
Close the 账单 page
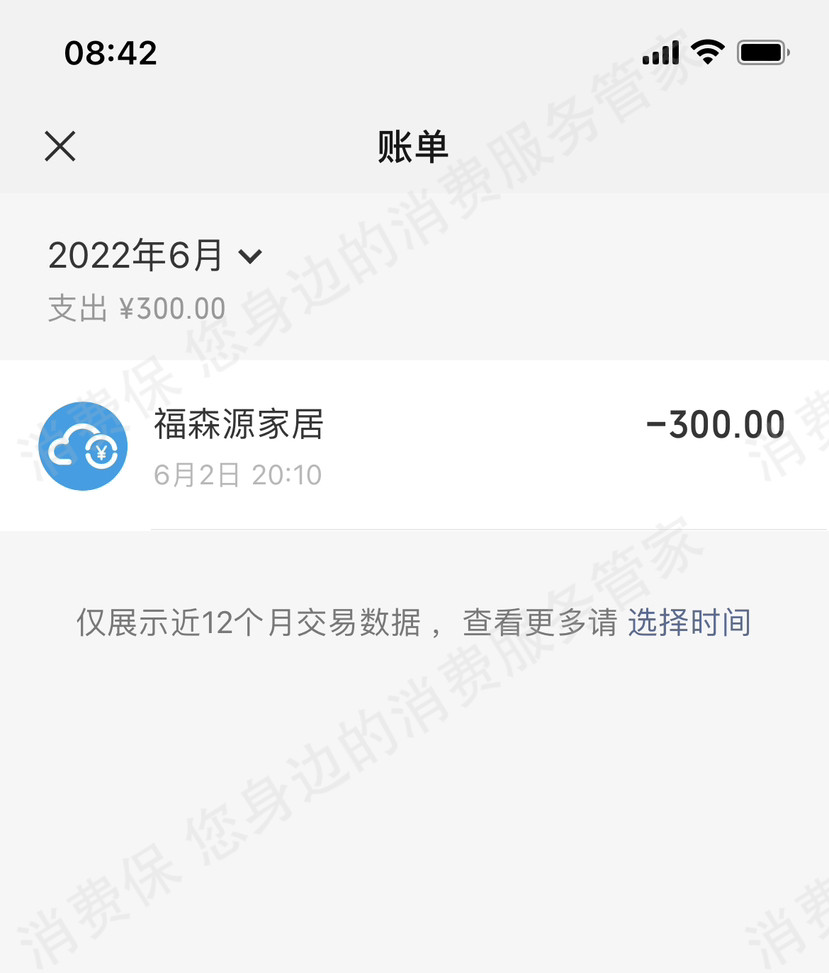60,146
